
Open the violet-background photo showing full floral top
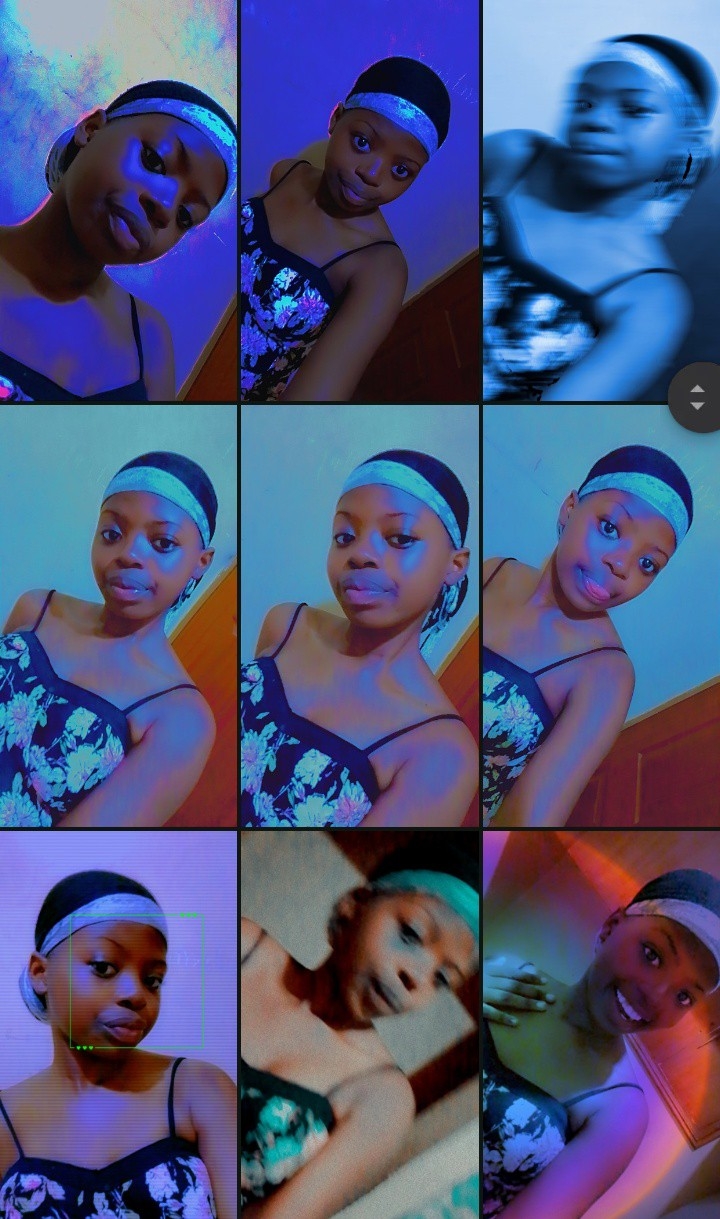[359, 200]
